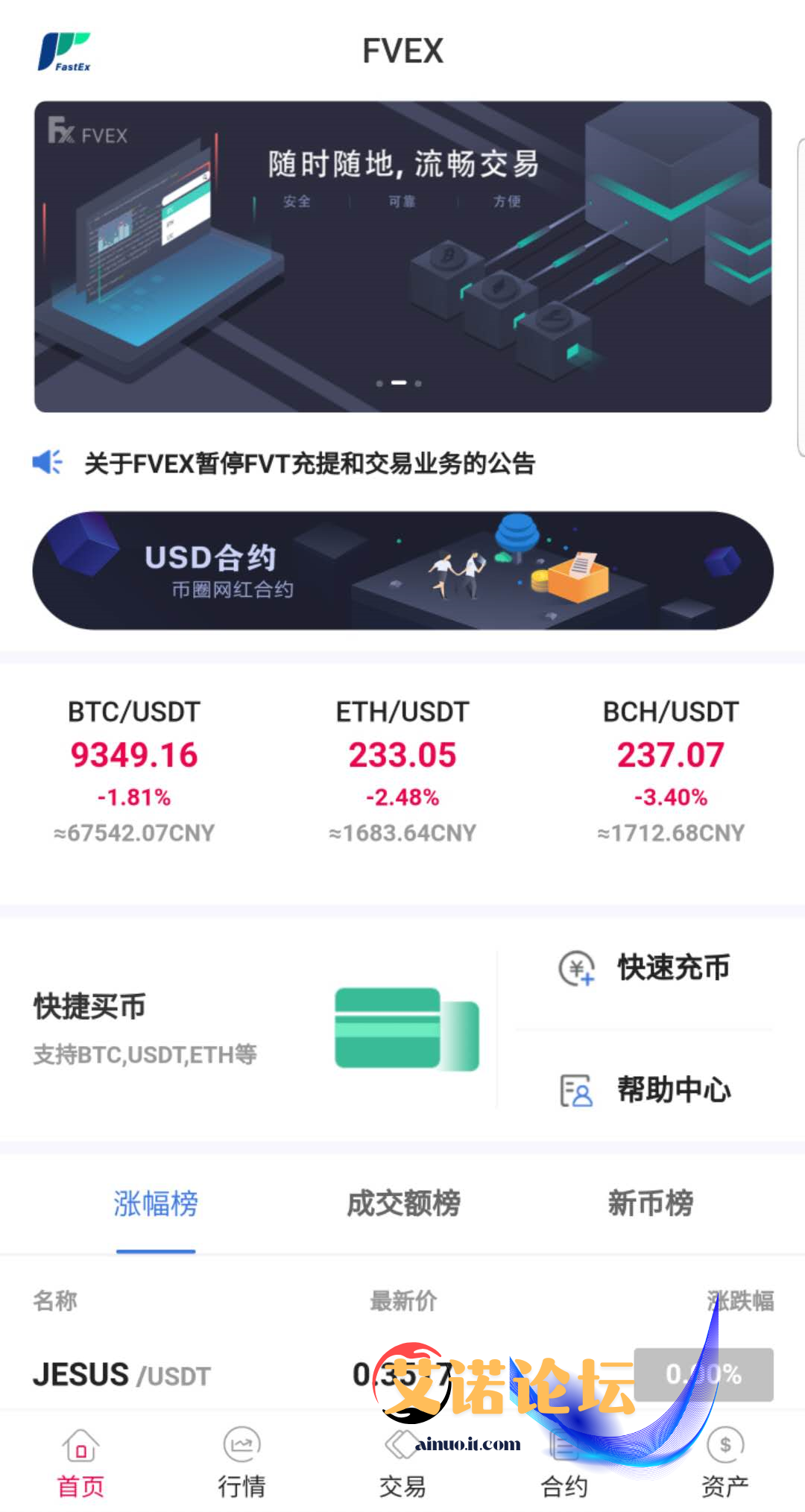Screen dimensions: 805x1512
Task: Read the FVT suspension announcement
Action: click(309, 464)
